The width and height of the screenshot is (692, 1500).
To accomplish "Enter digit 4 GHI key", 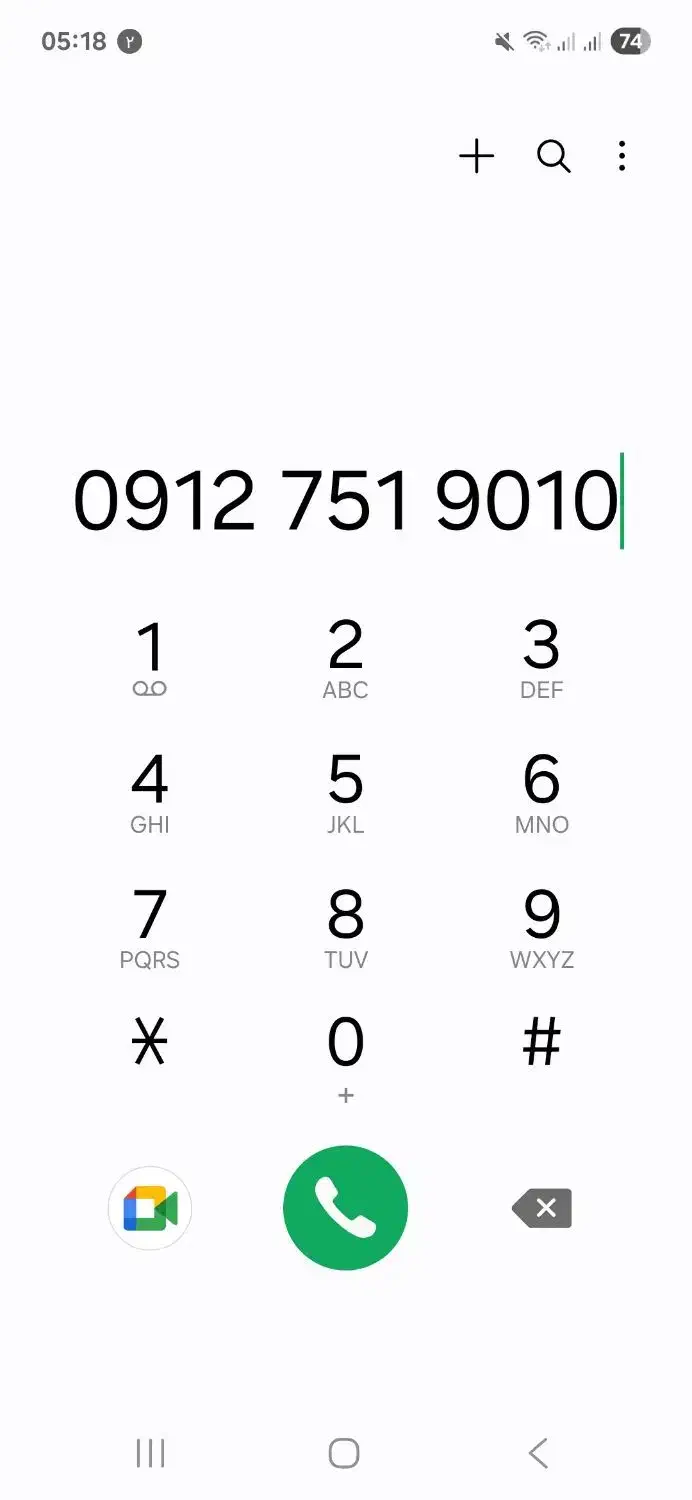I will (x=150, y=792).
